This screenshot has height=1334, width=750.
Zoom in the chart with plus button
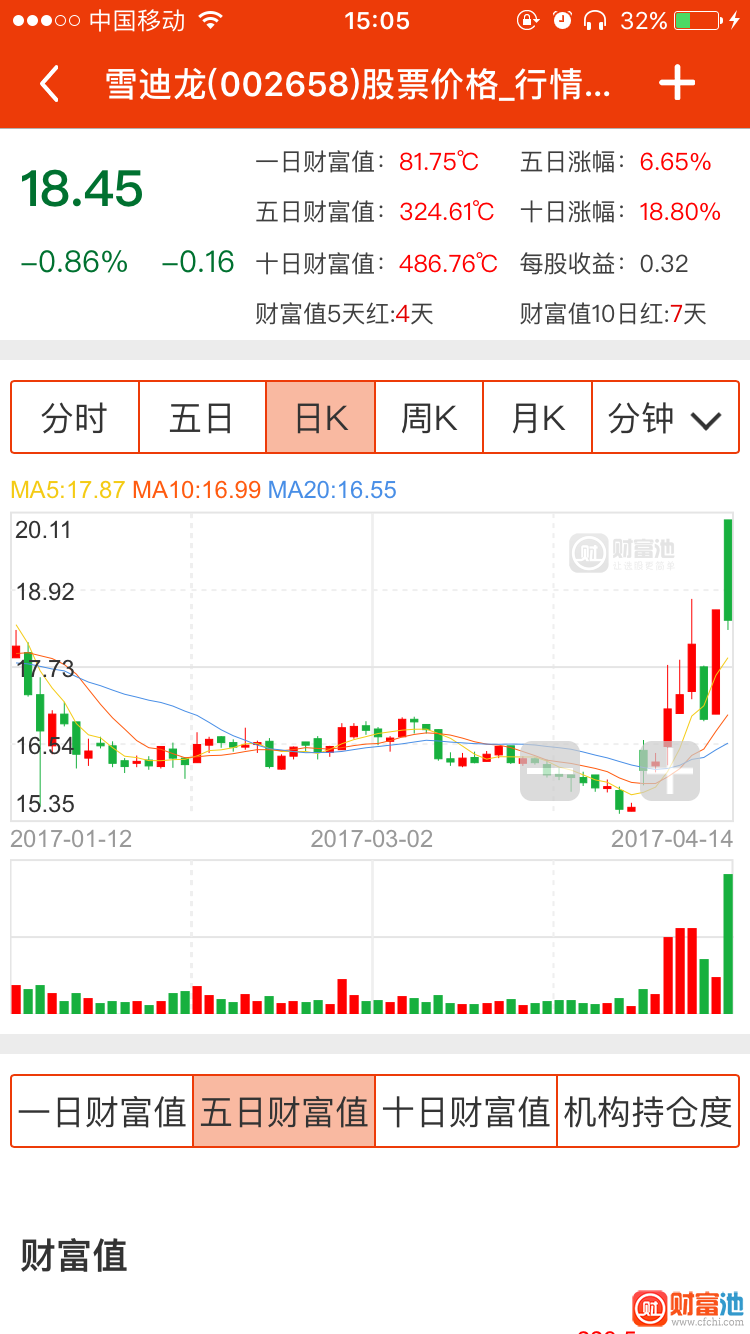tap(670, 770)
